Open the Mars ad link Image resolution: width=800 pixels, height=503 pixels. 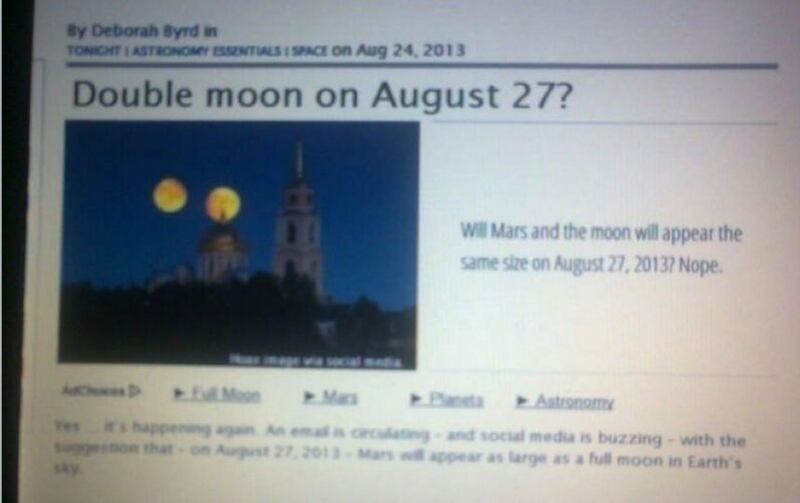339,397
